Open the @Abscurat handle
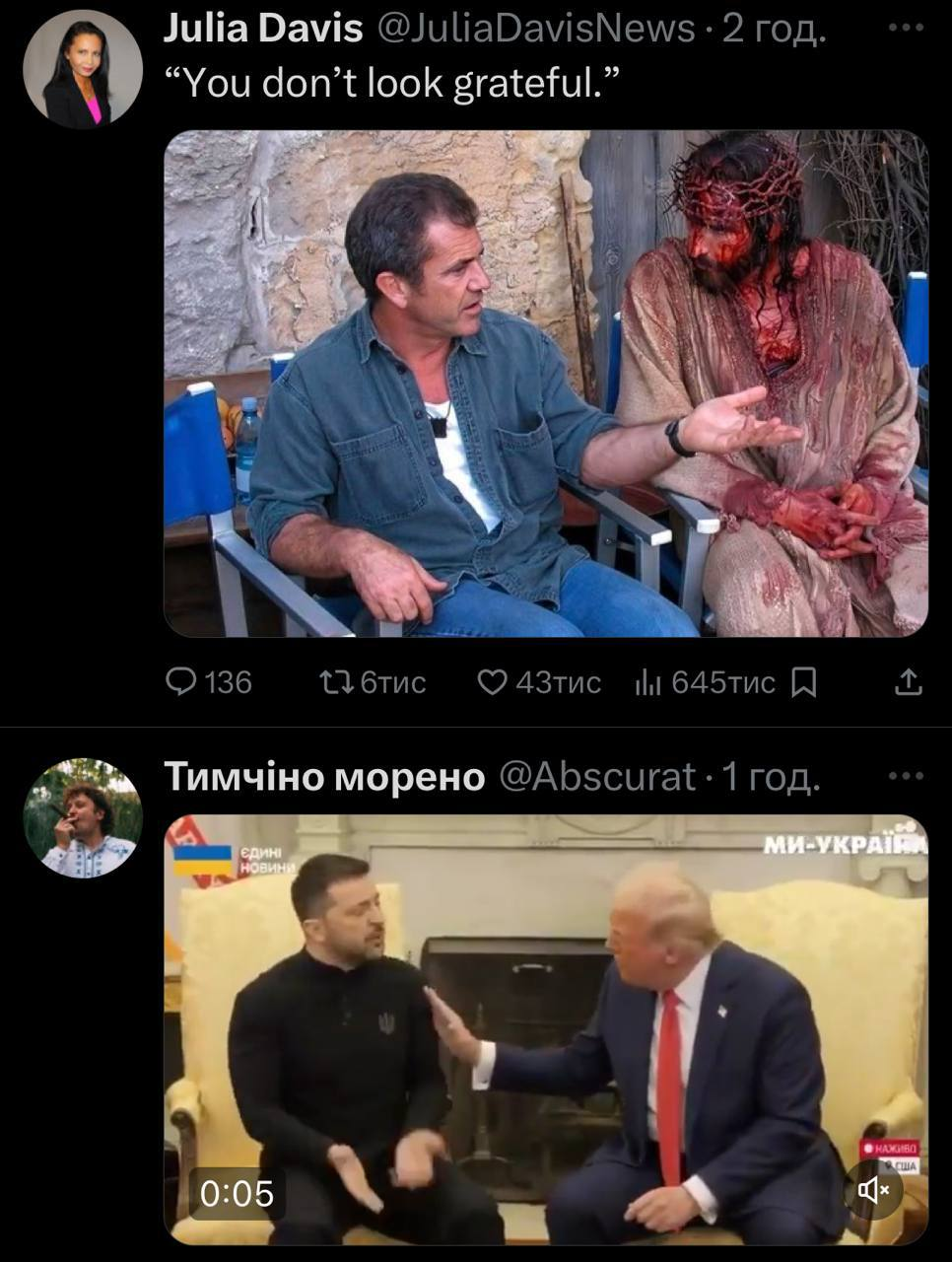952x1262 pixels. point(598,777)
